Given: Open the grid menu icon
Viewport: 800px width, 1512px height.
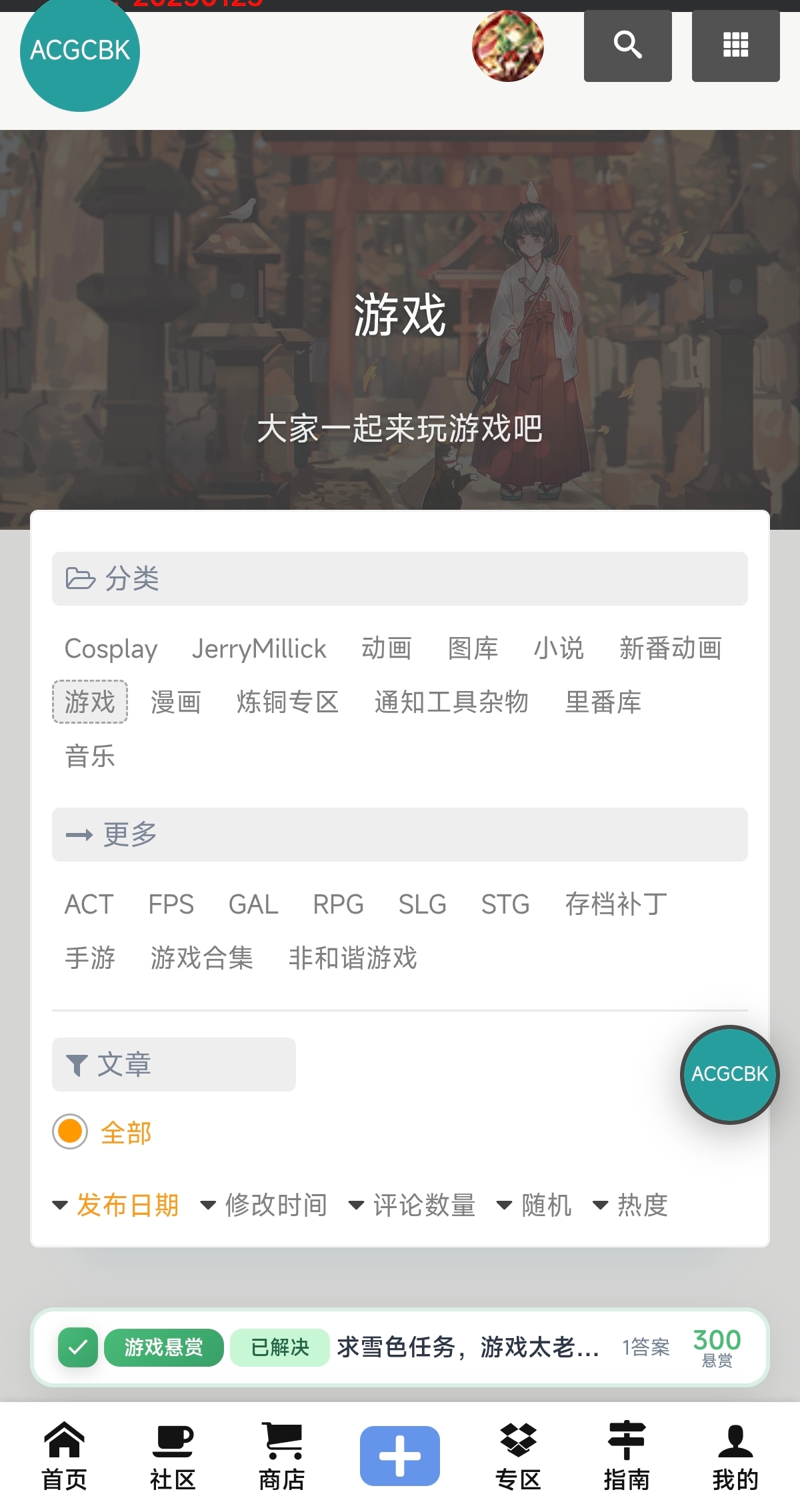Looking at the screenshot, I should coord(735,45).
